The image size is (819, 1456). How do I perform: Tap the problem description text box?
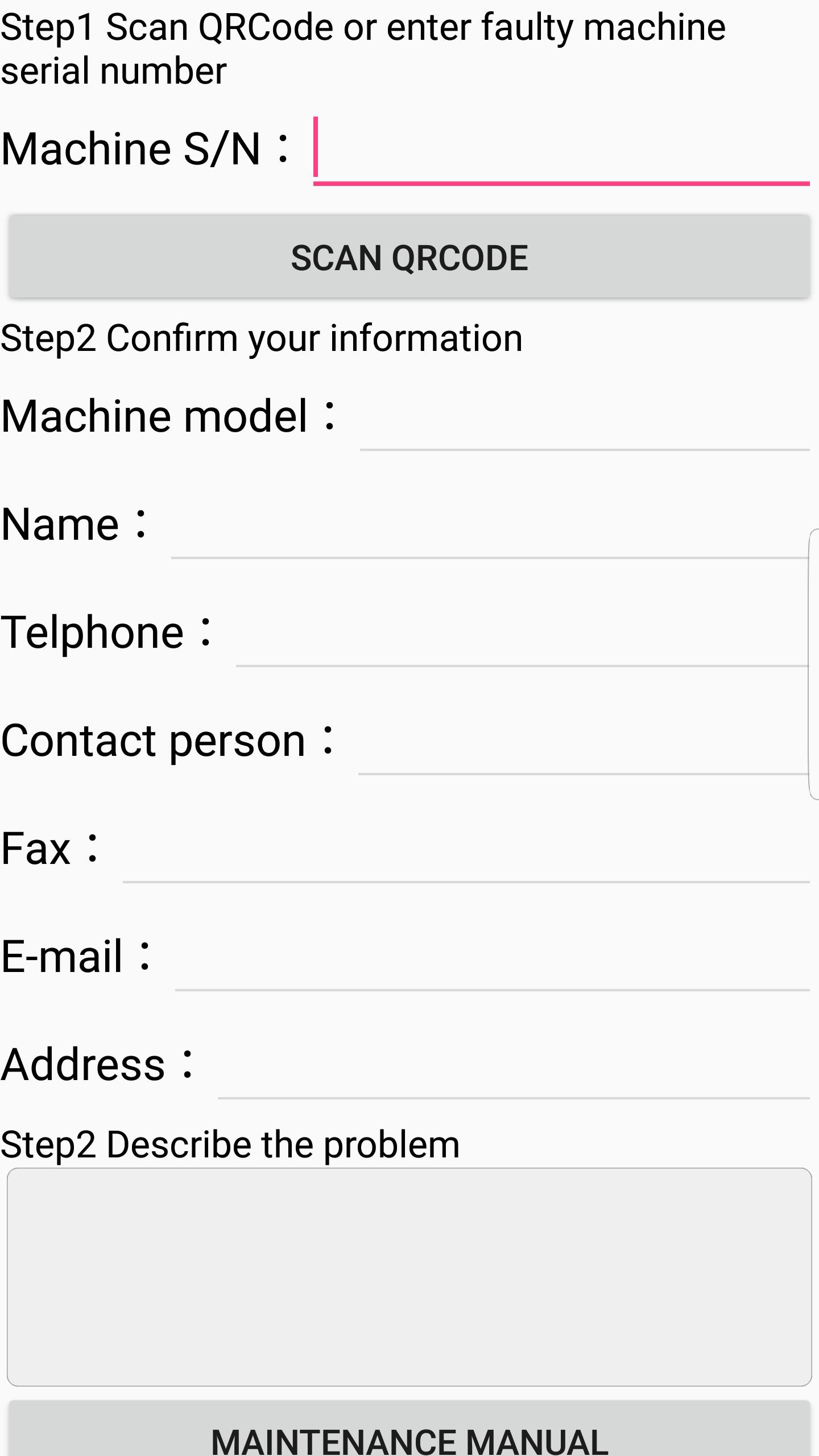409,1276
